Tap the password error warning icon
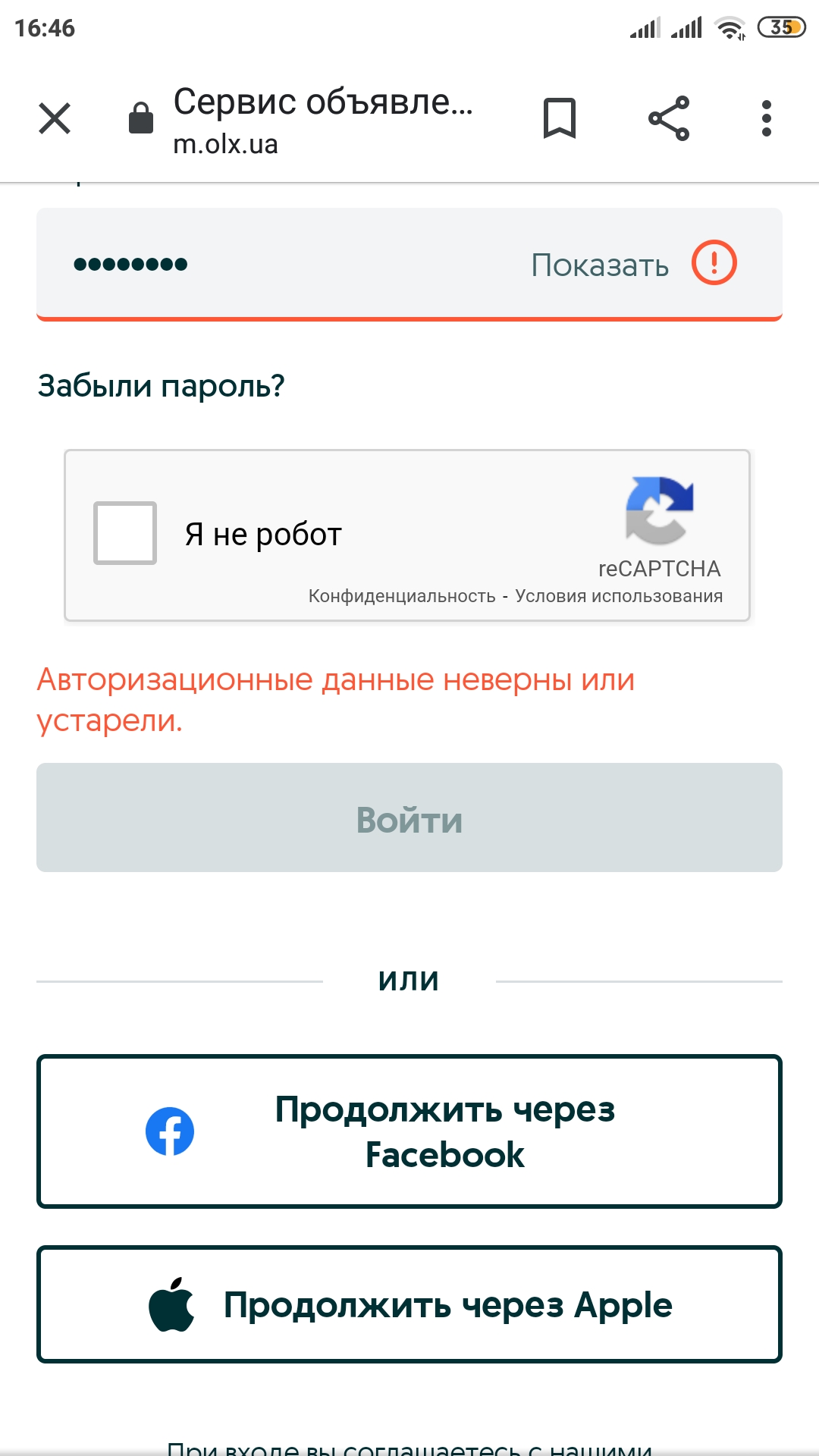Screen dimensions: 819x1456 pos(714,263)
